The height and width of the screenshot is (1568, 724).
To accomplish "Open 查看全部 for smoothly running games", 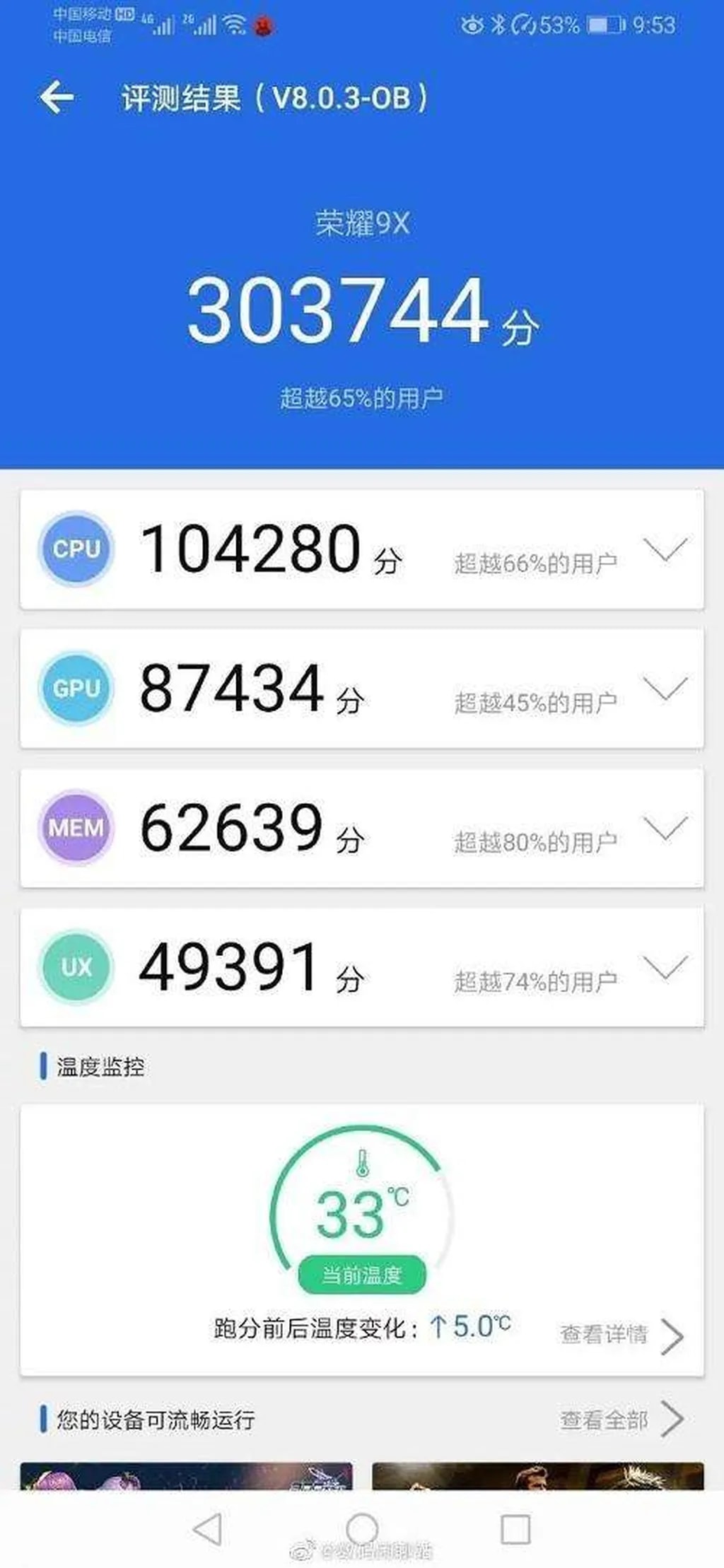I will (x=621, y=1420).
